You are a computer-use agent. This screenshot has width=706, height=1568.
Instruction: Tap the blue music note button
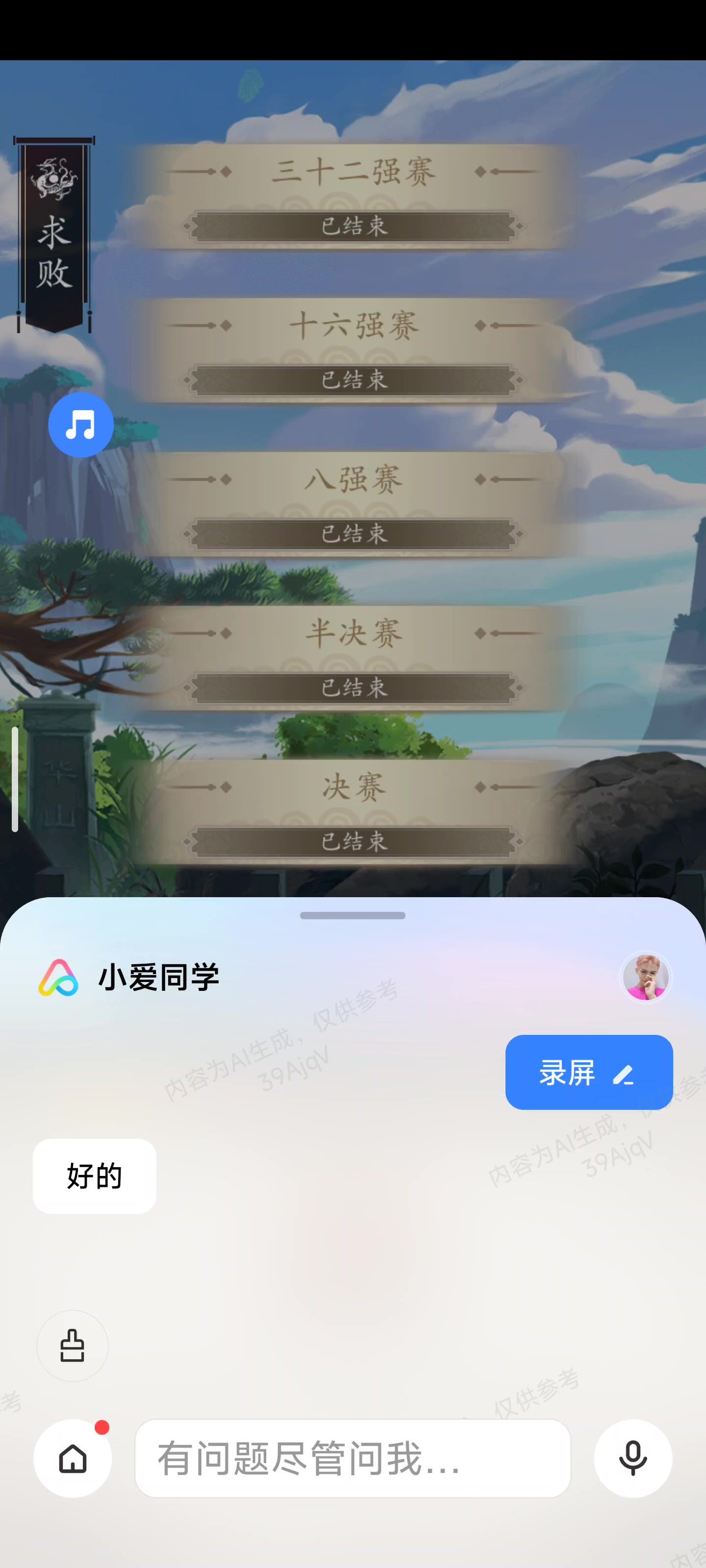[x=80, y=424]
